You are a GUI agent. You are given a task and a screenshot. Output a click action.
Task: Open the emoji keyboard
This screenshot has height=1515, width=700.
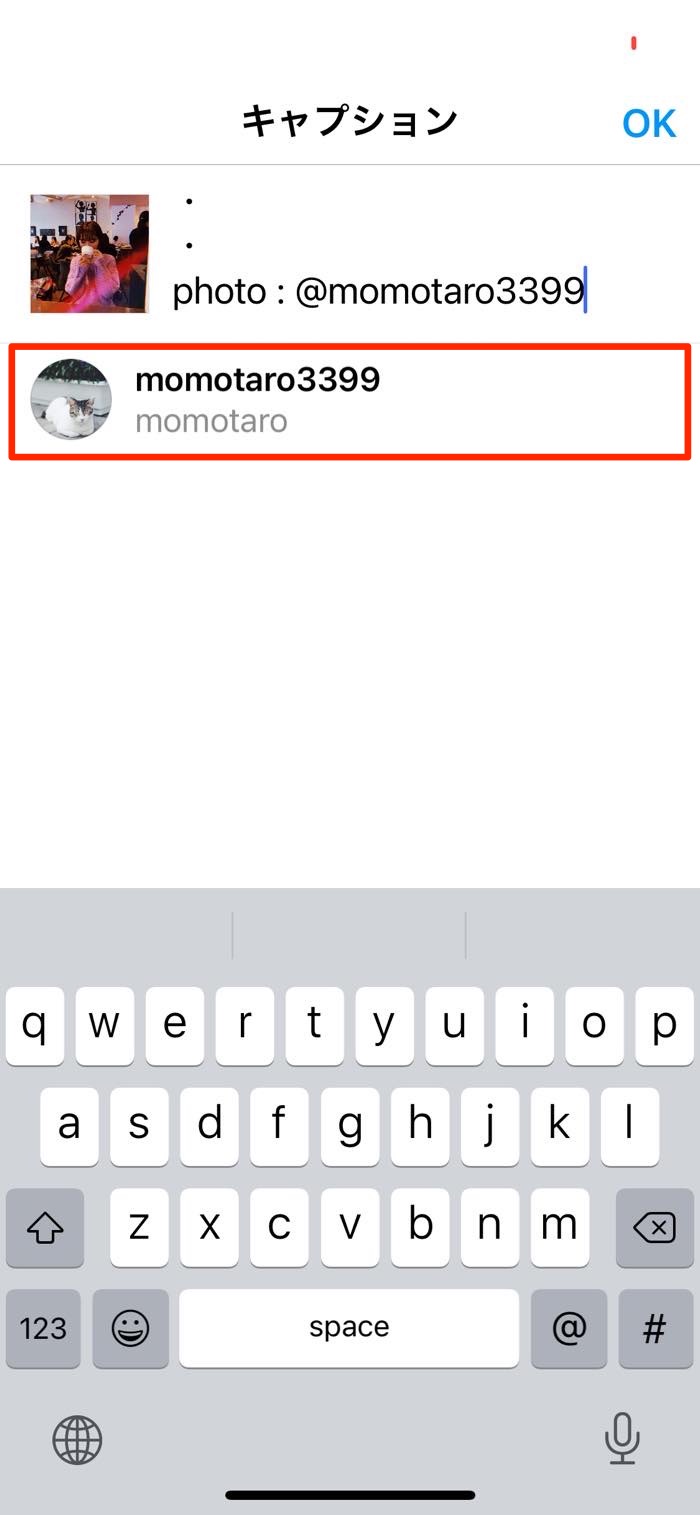[130, 1328]
